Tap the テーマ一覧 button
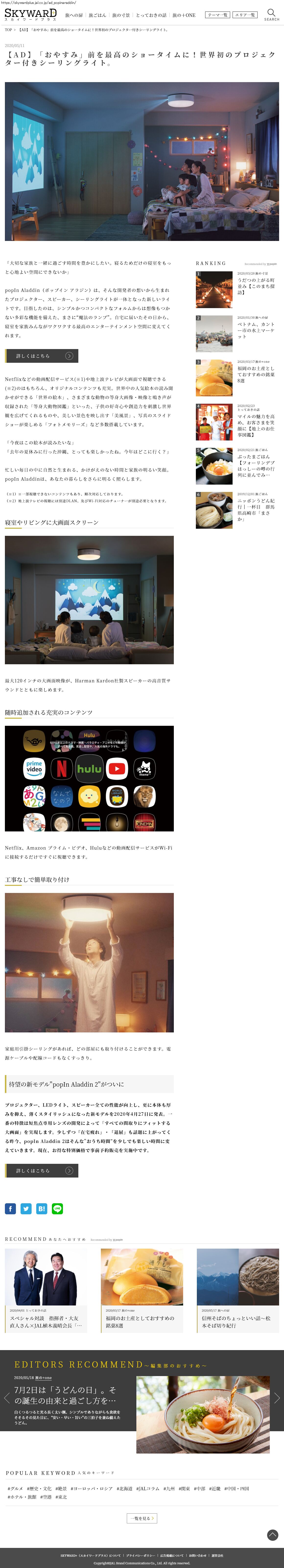The width and height of the screenshot is (284, 1568). pyautogui.click(x=217, y=15)
